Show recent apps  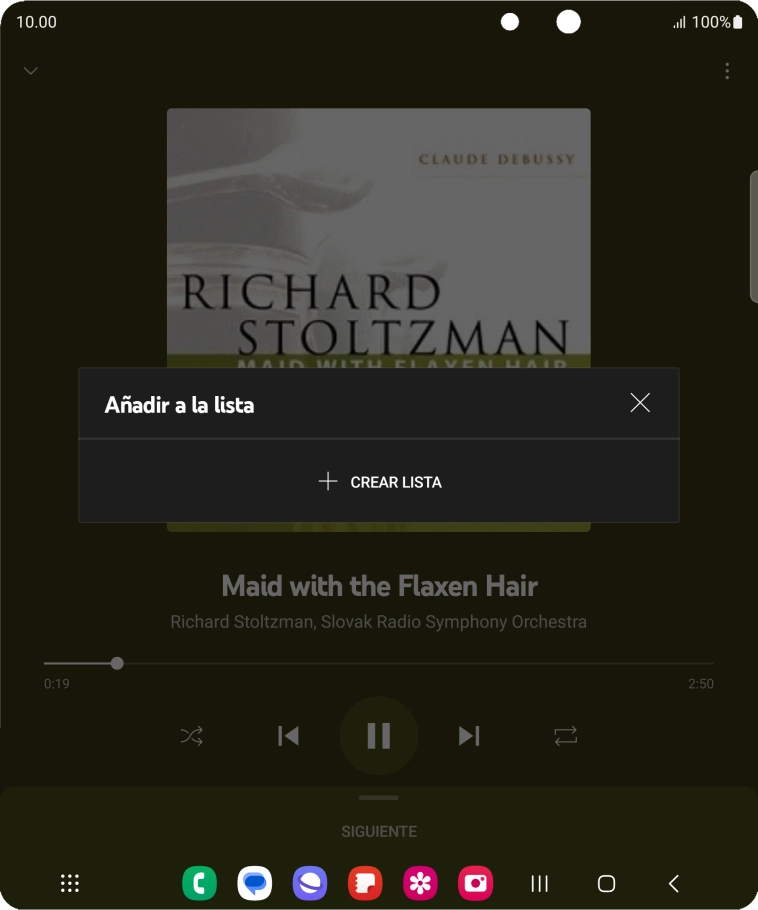pos(540,883)
